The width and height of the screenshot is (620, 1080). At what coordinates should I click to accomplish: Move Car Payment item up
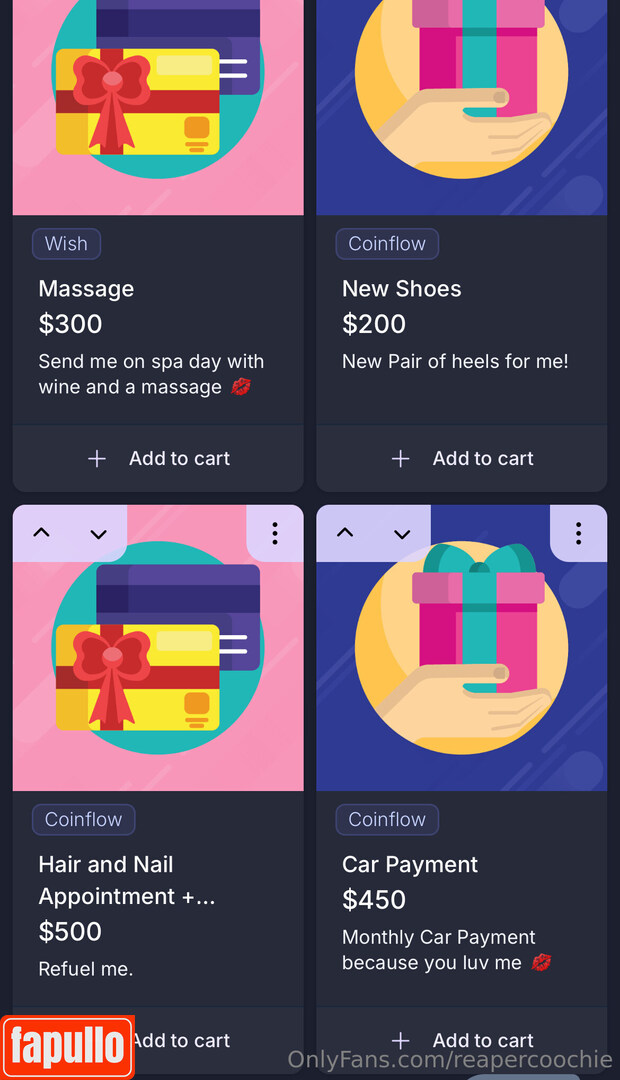point(345,533)
